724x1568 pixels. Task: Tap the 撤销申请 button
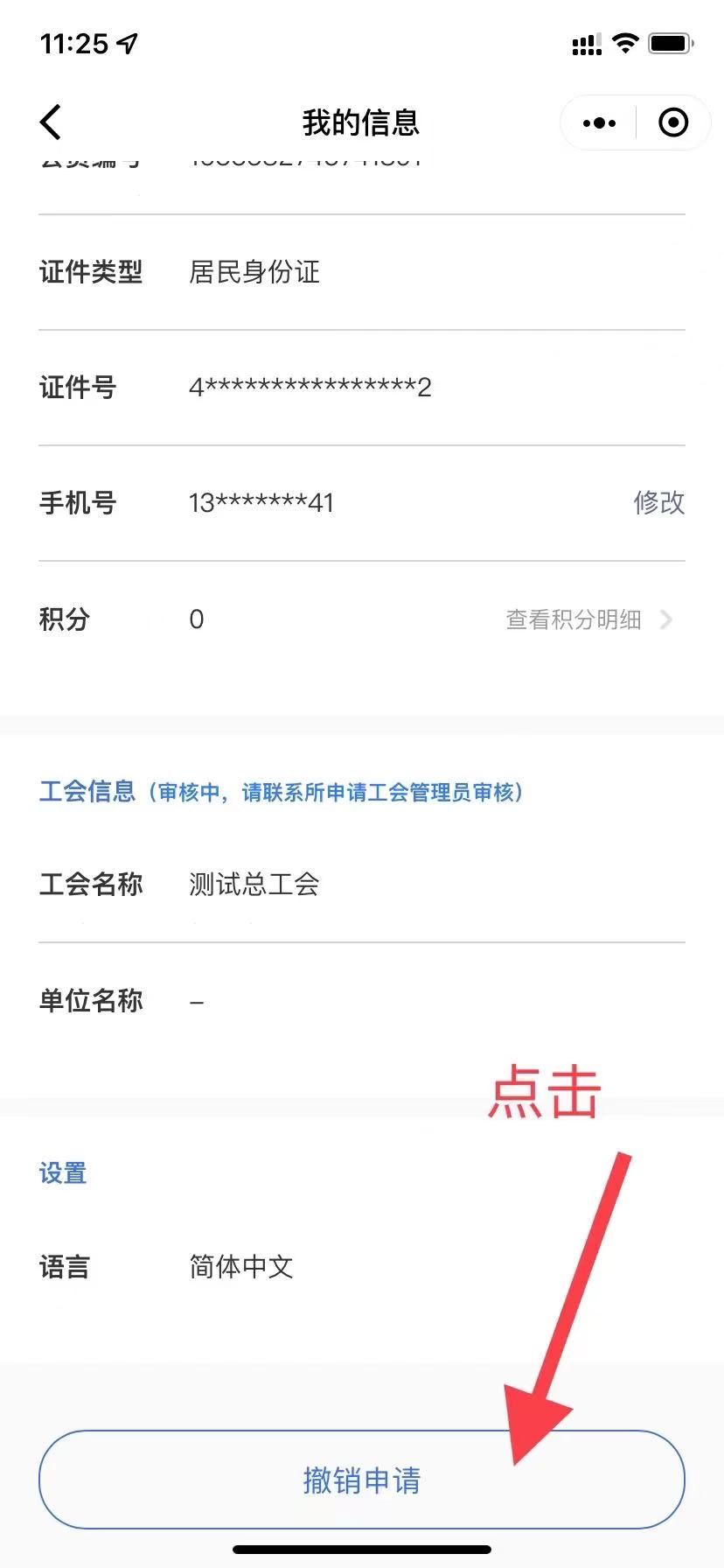[362, 1480]
